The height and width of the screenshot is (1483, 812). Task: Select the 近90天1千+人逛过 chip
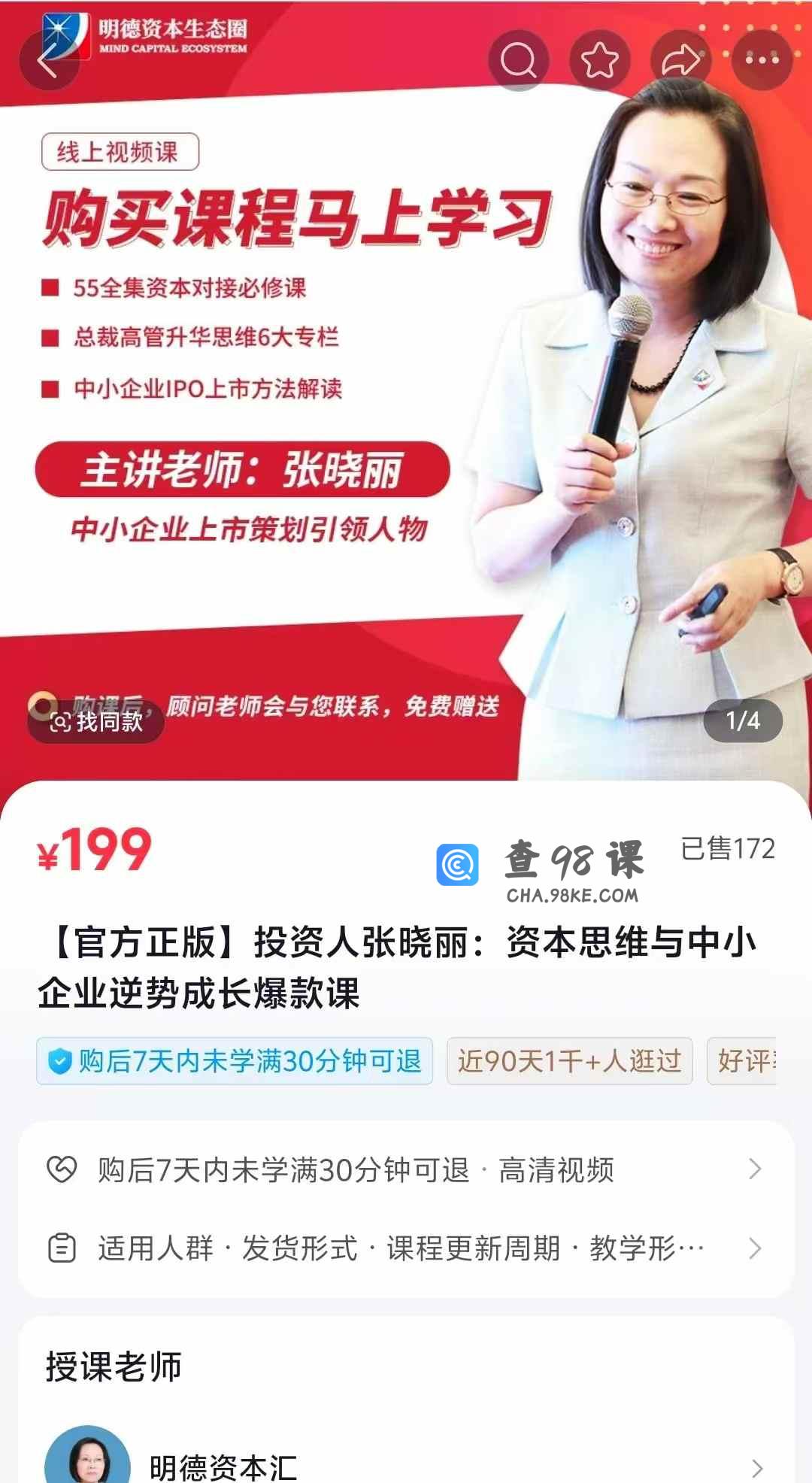click(x=569, y=1061)
